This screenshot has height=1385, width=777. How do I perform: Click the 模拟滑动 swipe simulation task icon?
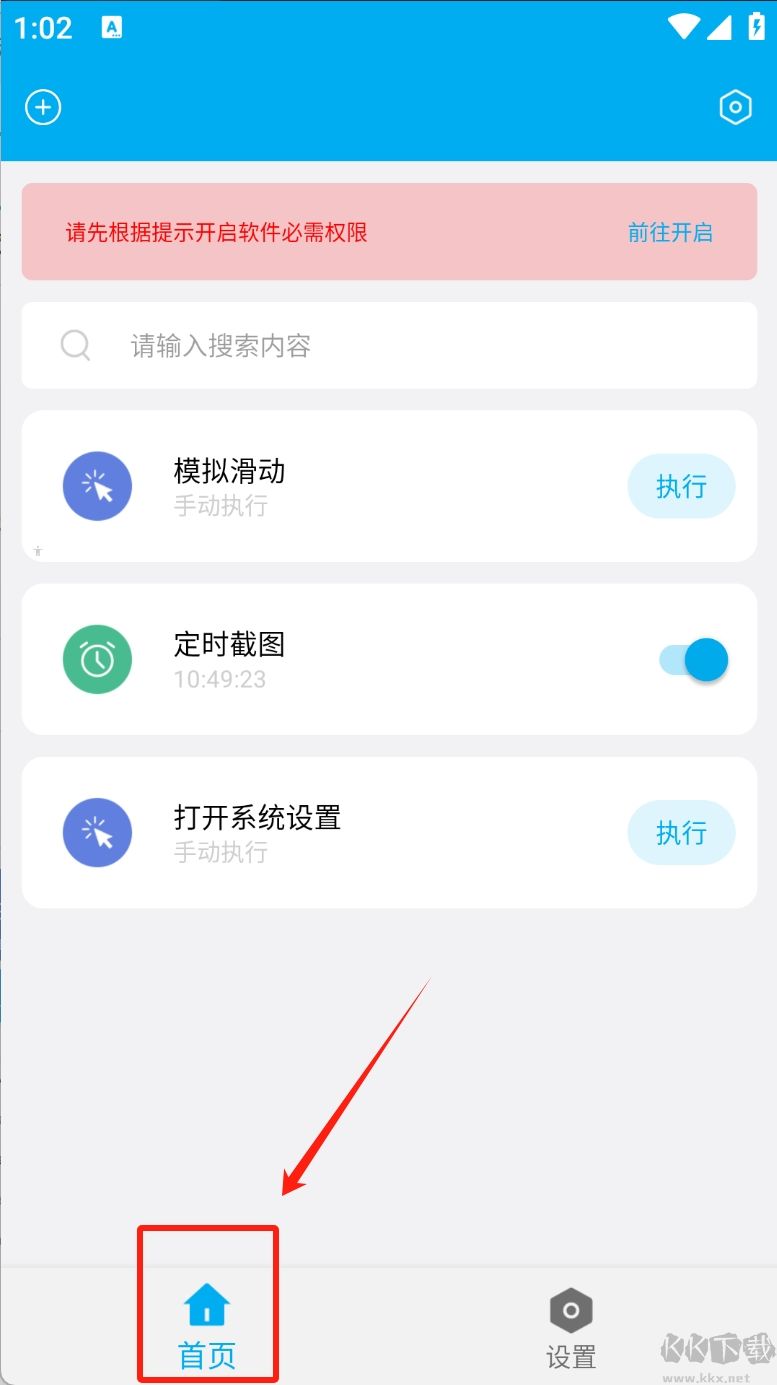point(97,486)
